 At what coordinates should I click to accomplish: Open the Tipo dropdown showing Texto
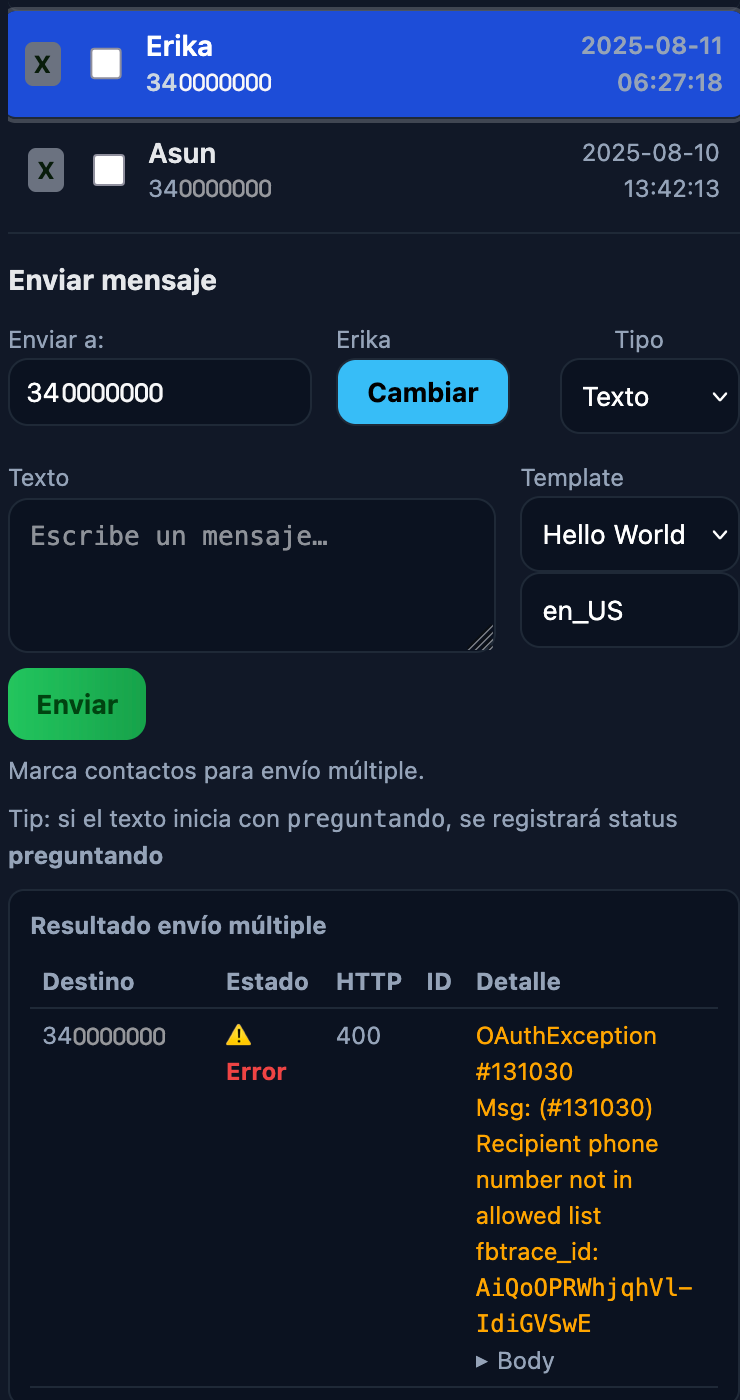(x=650, y=397)
